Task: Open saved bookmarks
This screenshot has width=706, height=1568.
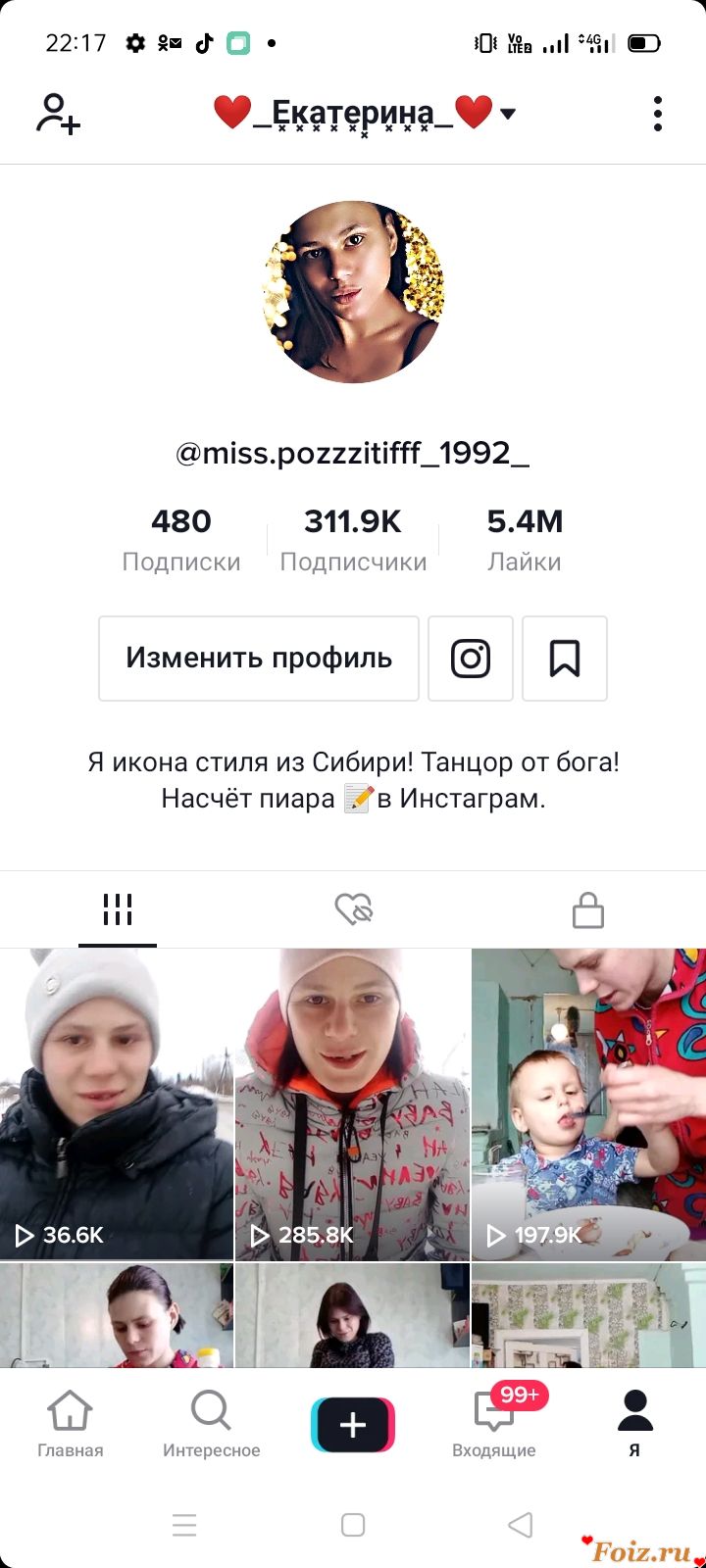Action: [x=565, y=659]
